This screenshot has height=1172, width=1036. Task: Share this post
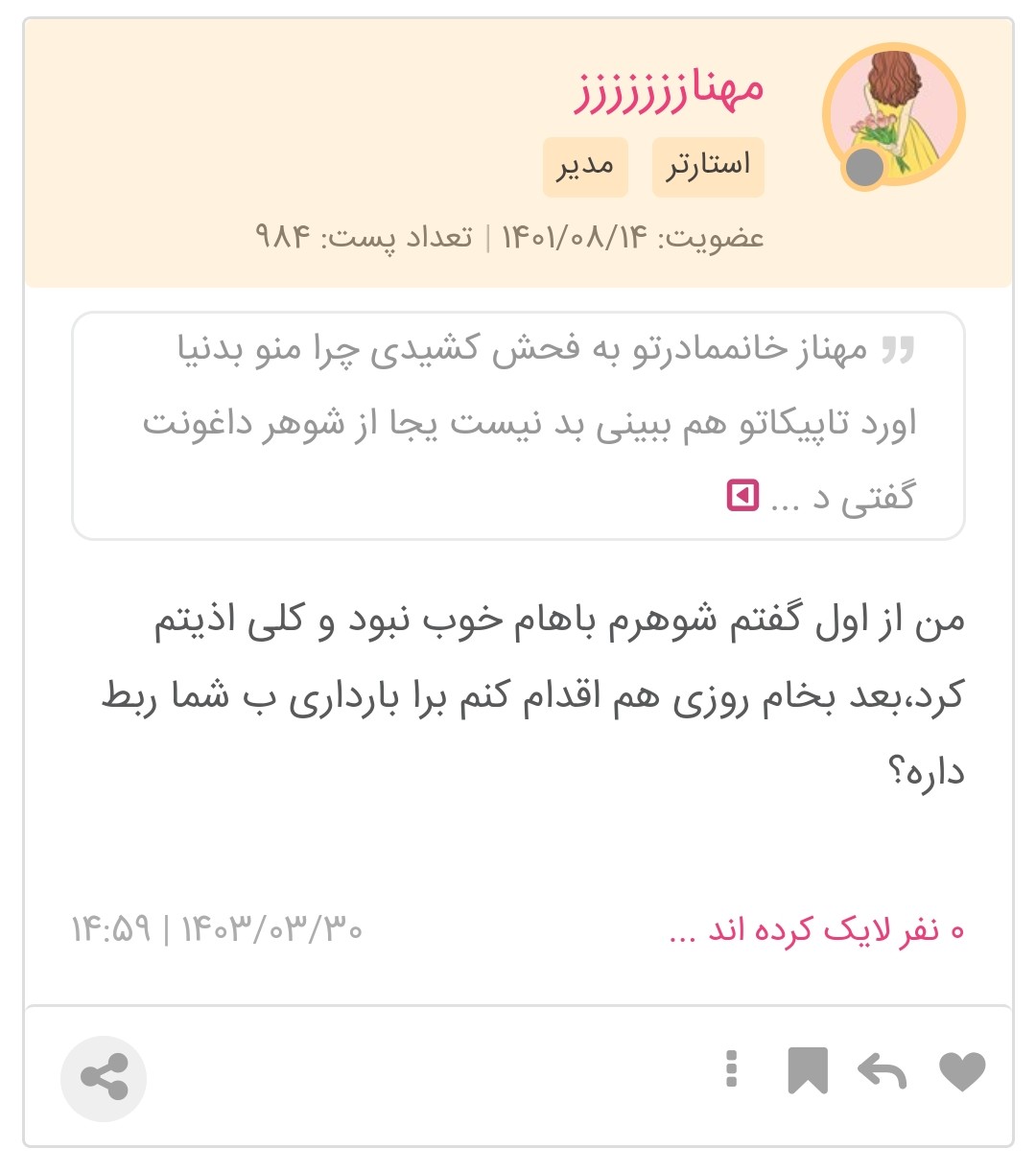tap(104, 1079)
